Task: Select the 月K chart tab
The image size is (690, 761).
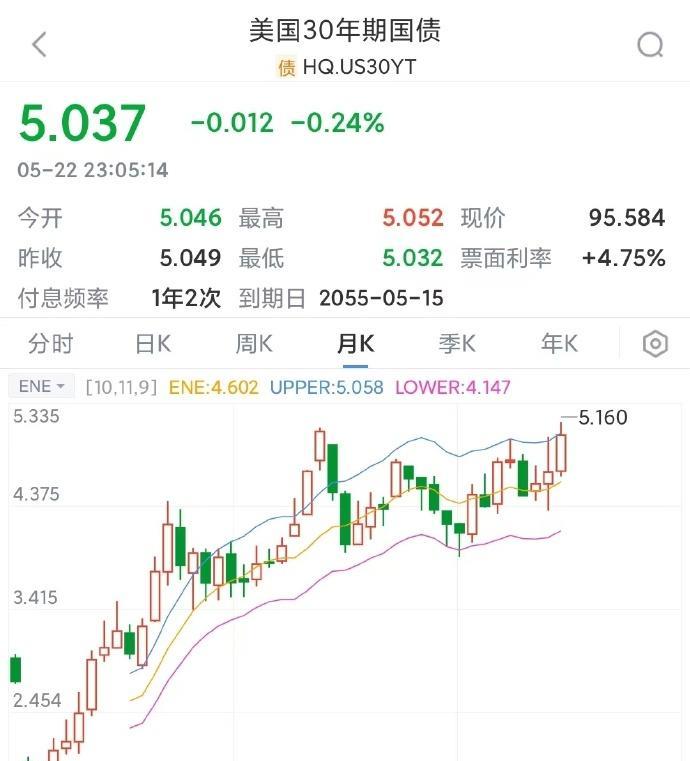Action: point(355,344)
